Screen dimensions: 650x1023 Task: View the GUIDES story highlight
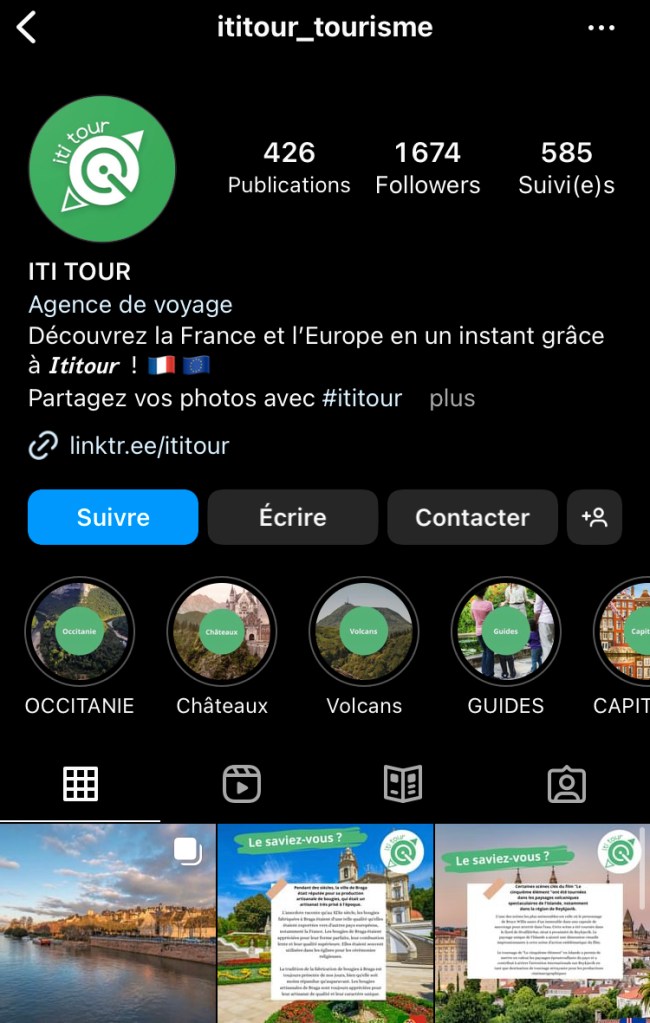click(x=506, y=632)
